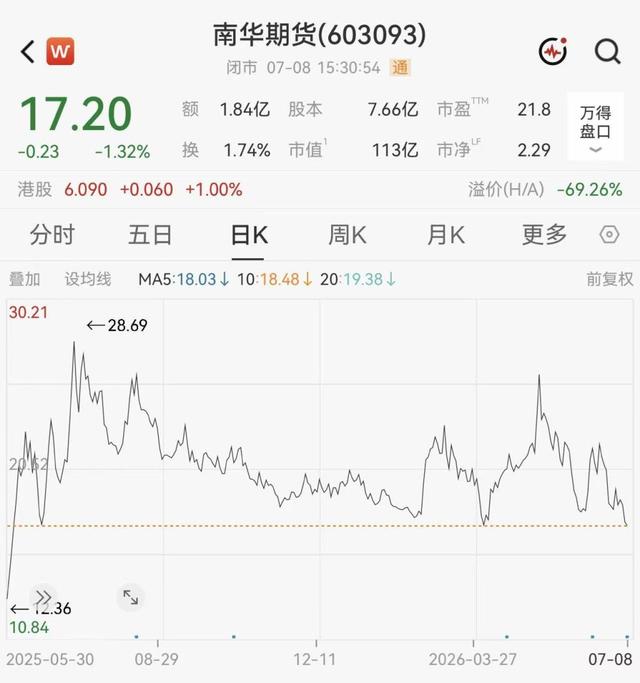Tap 叠加 to overlay another stock
Image resolution: width=640 pixels, height=683 pixels.
click(x=24, y=279)
